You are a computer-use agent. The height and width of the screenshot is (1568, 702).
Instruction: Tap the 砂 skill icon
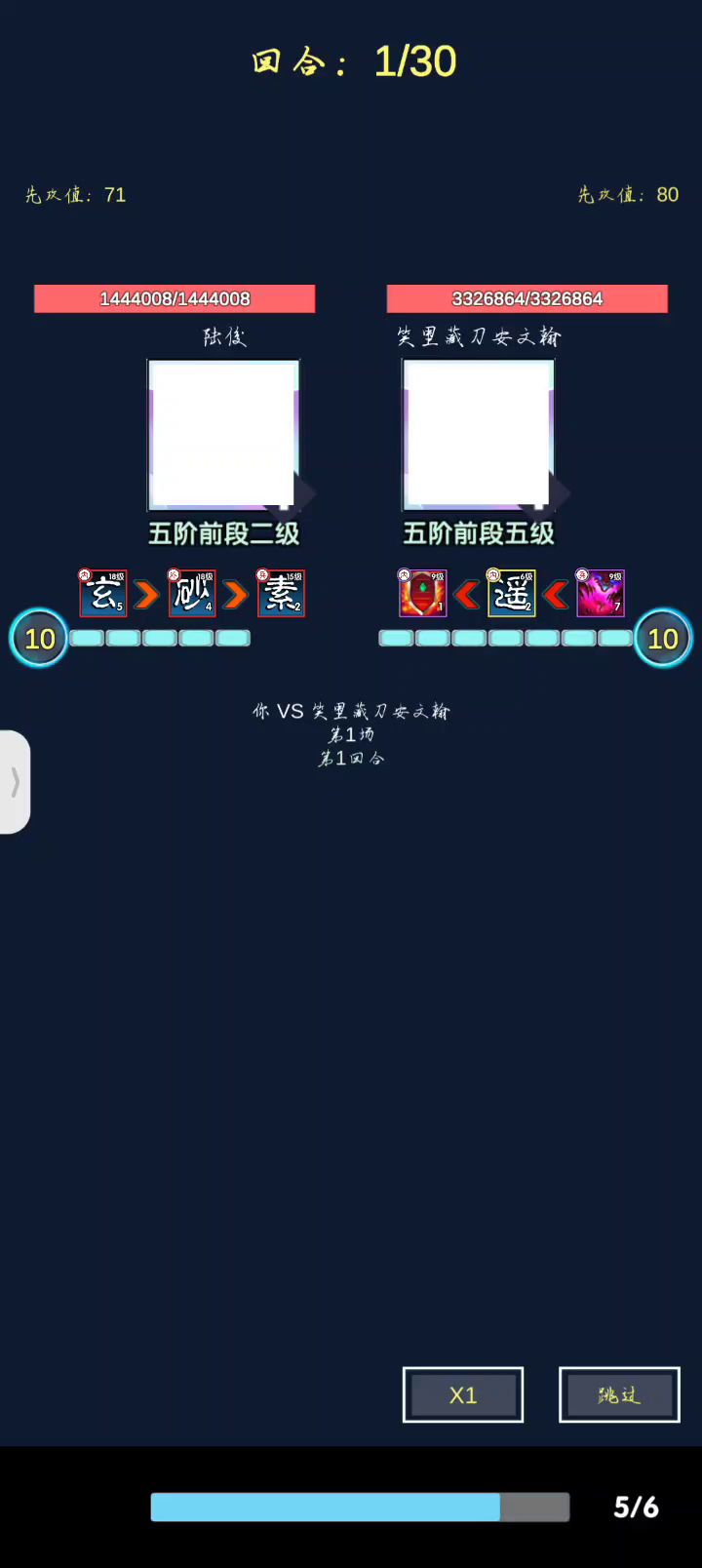point(192,593)
